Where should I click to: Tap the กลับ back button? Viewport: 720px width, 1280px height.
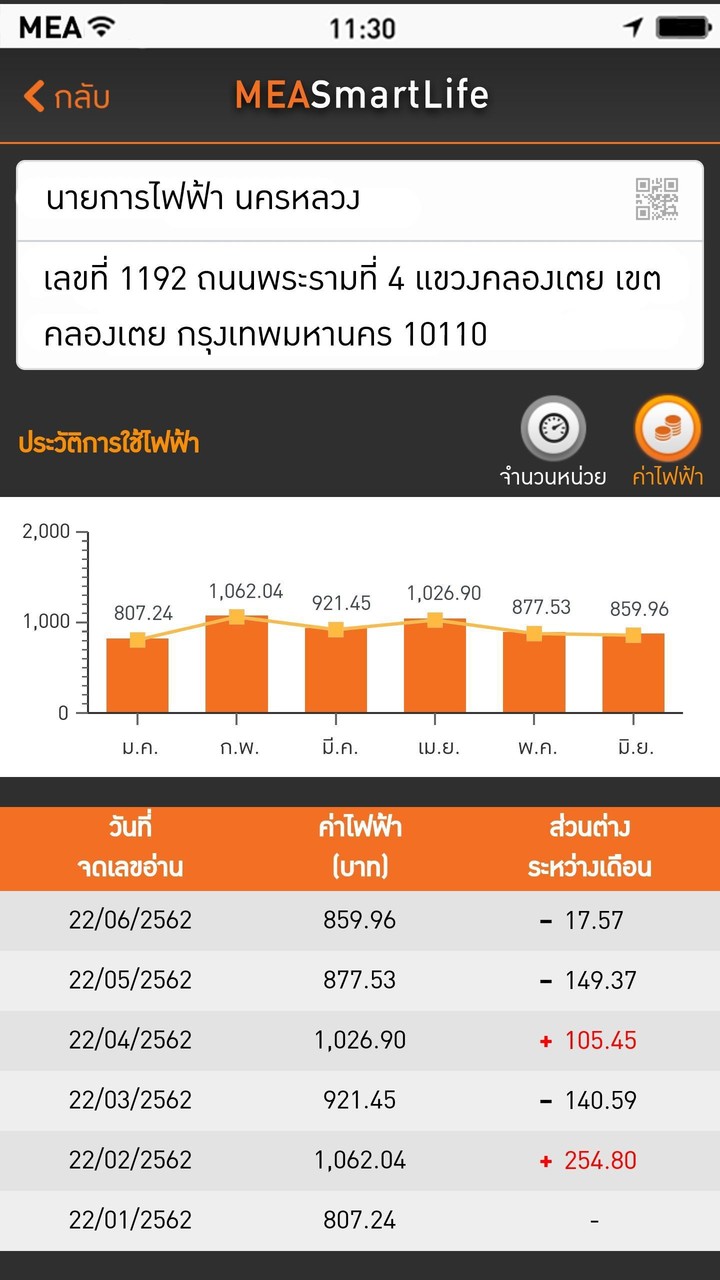[60, 97]
